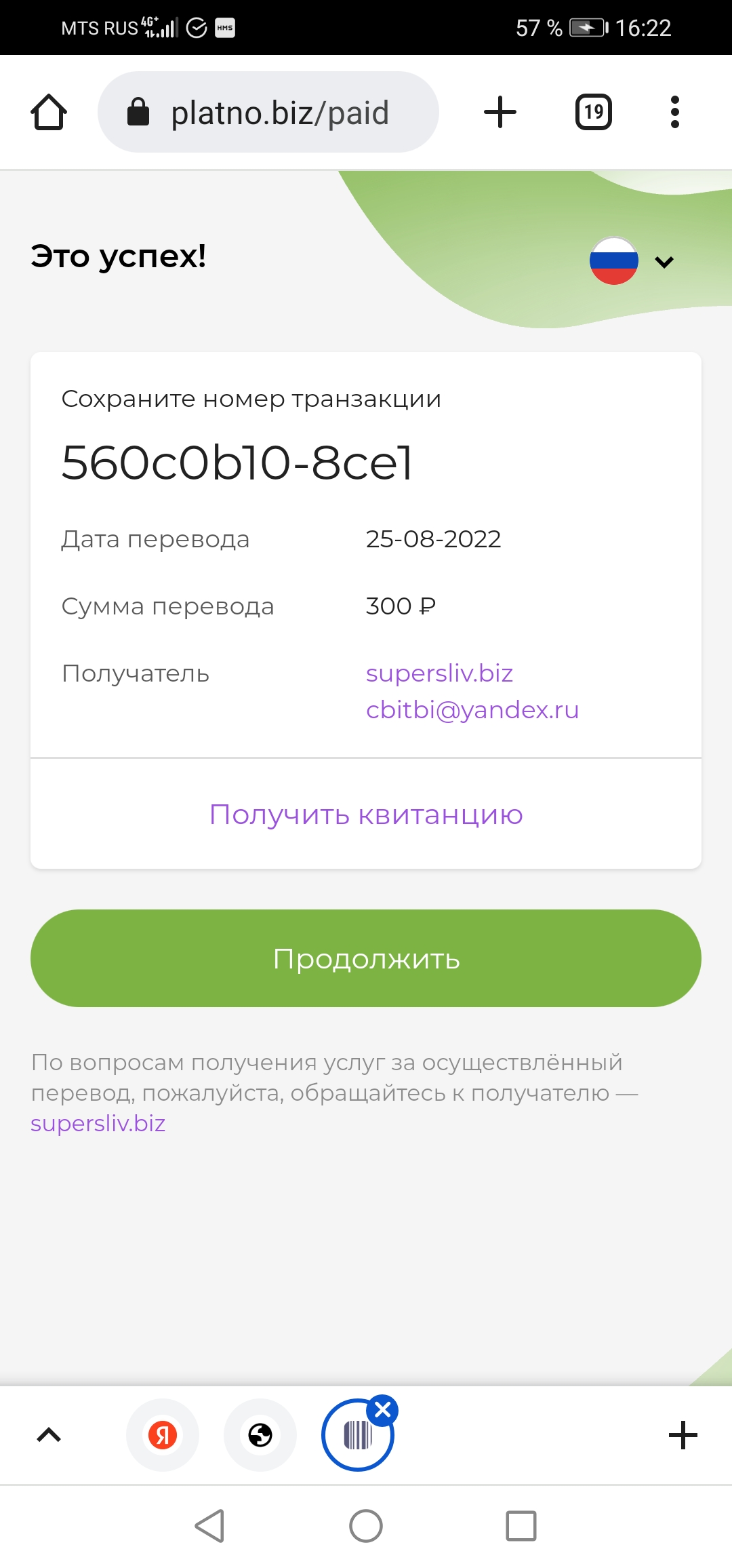The image size is (732, 1568).
Task: Switch to the Yandex tab
Action: pos(163,1435)
